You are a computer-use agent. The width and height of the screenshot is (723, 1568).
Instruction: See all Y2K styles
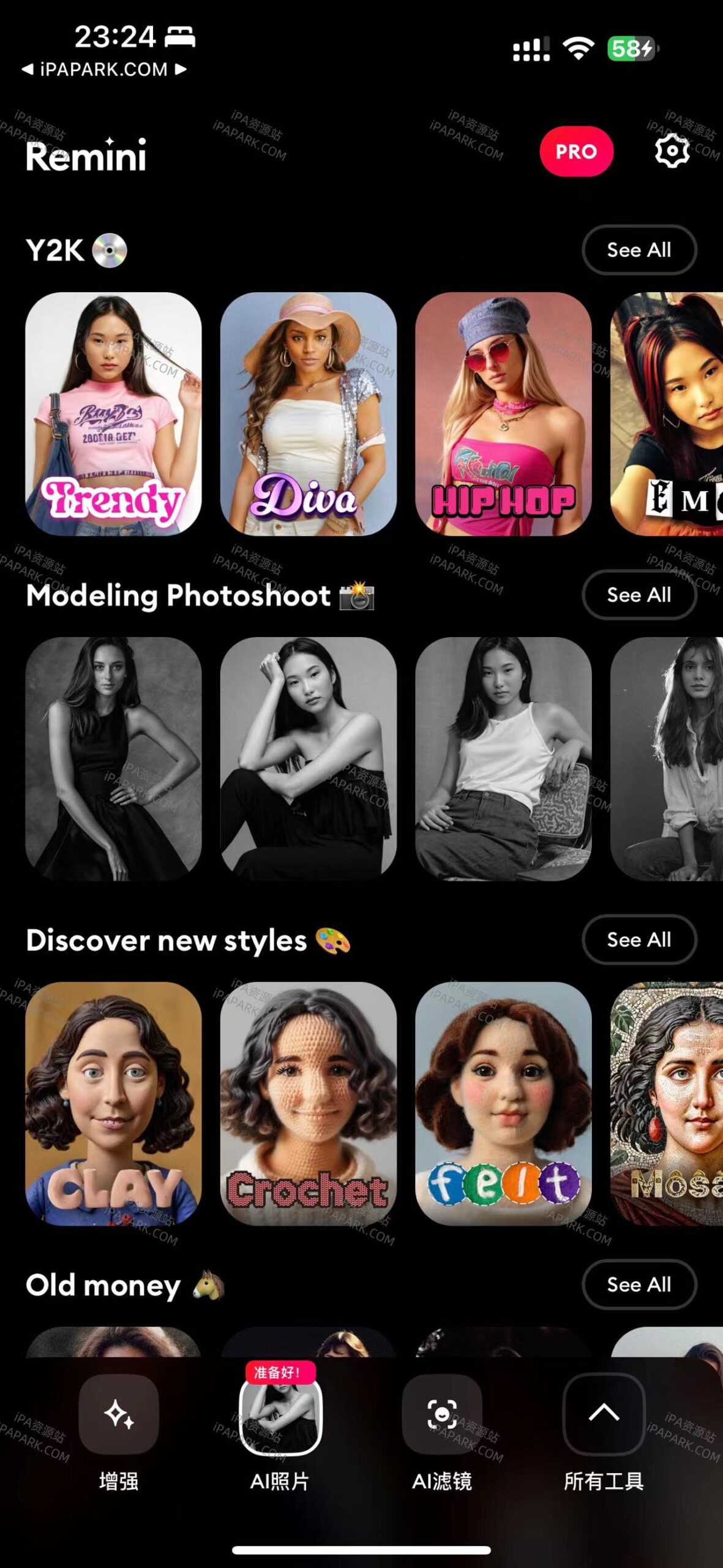point(639,250)
